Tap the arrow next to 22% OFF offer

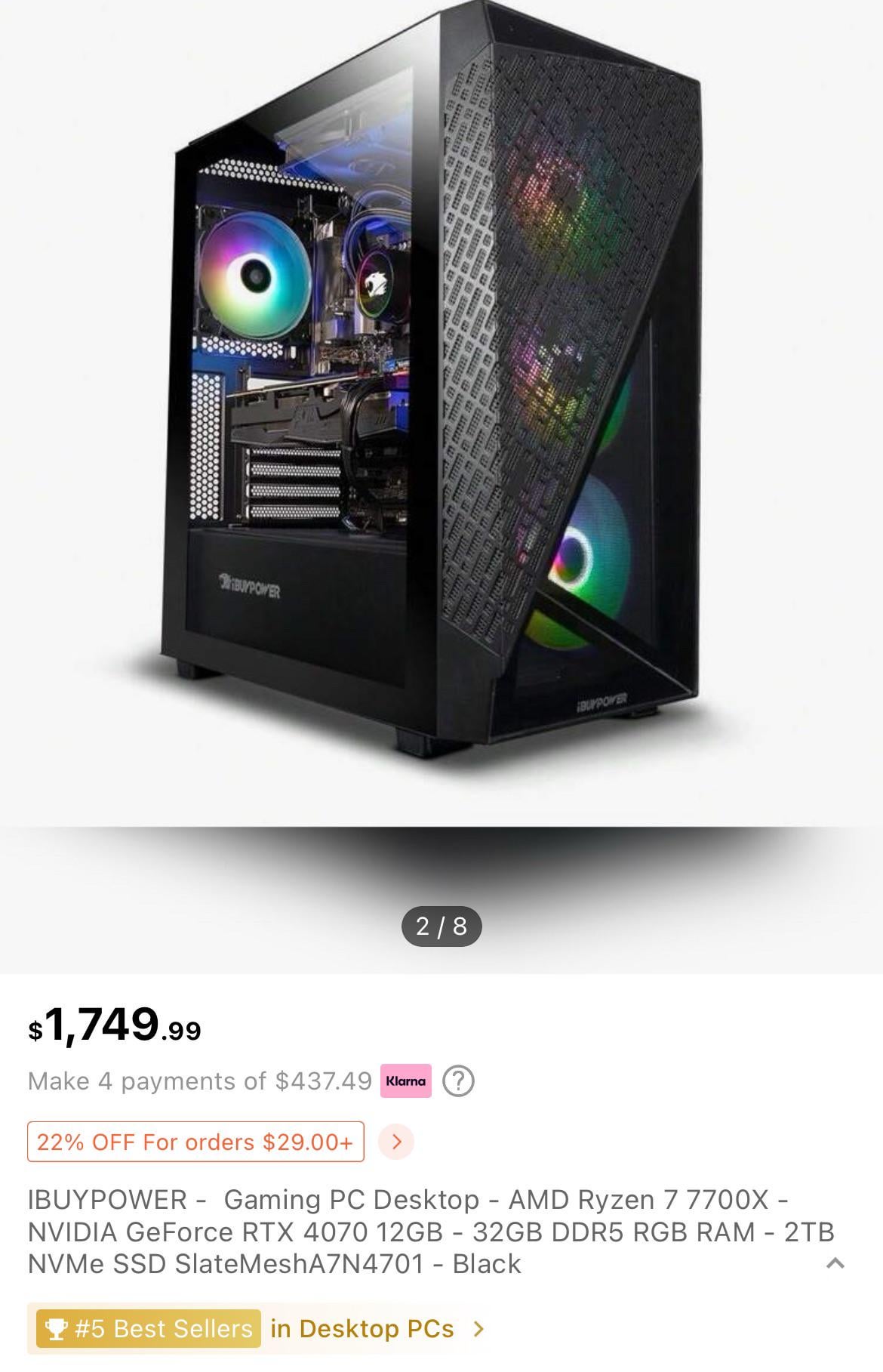point(396,1141)
